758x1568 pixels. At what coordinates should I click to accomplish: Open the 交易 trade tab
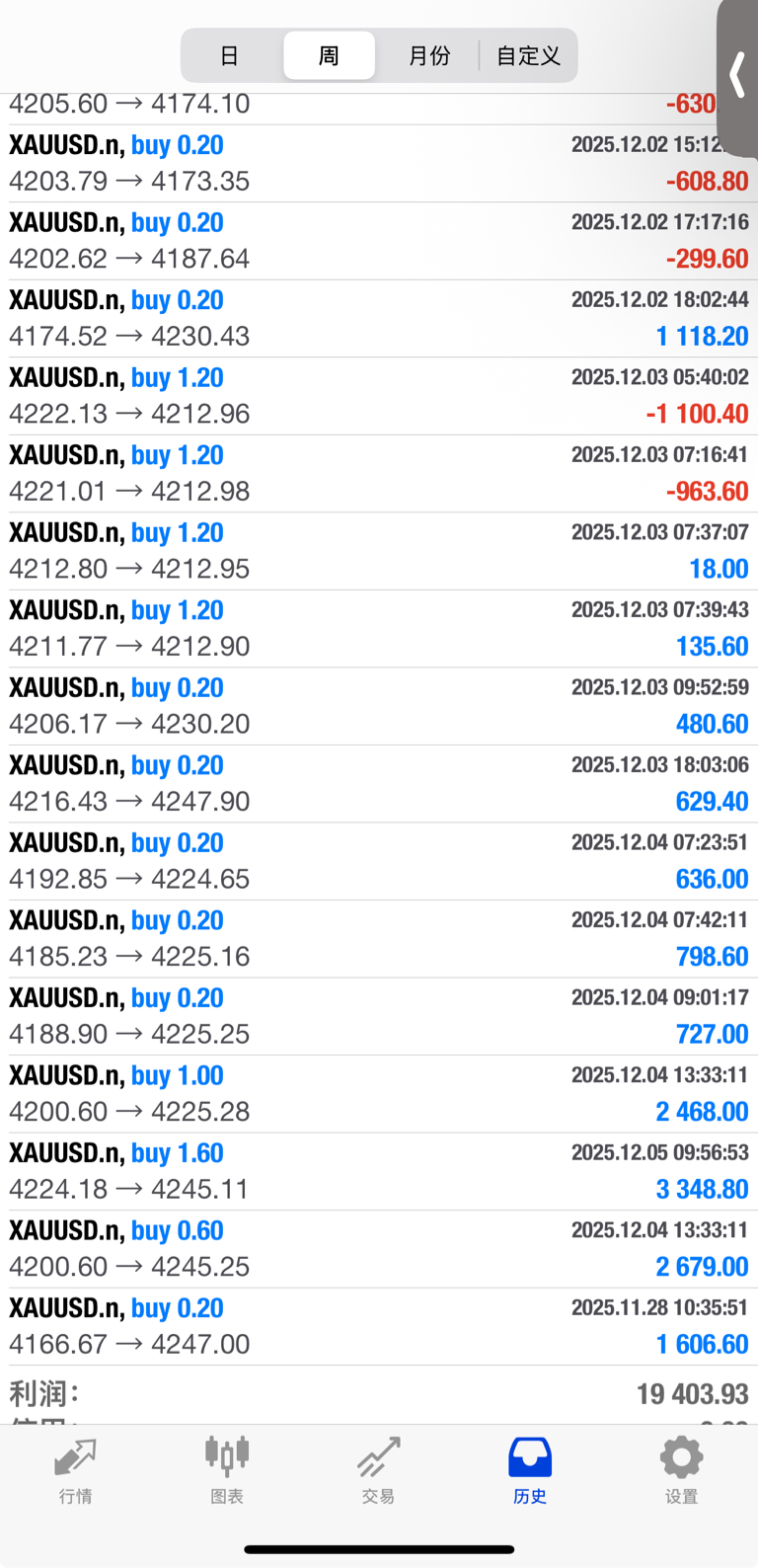[379, 1470]
